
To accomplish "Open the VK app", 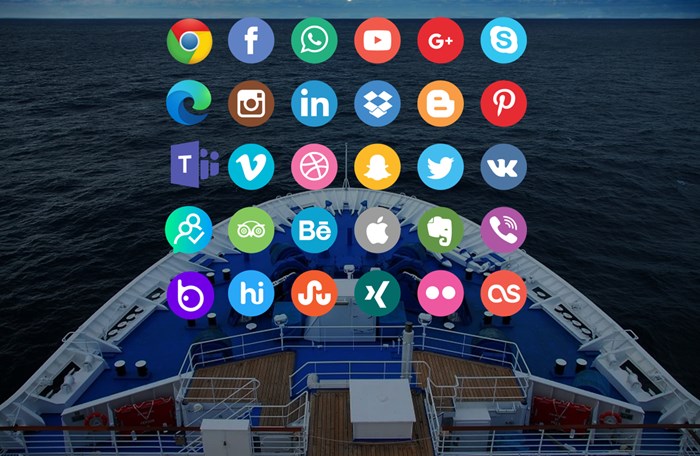I will pyautogui.click(x=503, y=166).
